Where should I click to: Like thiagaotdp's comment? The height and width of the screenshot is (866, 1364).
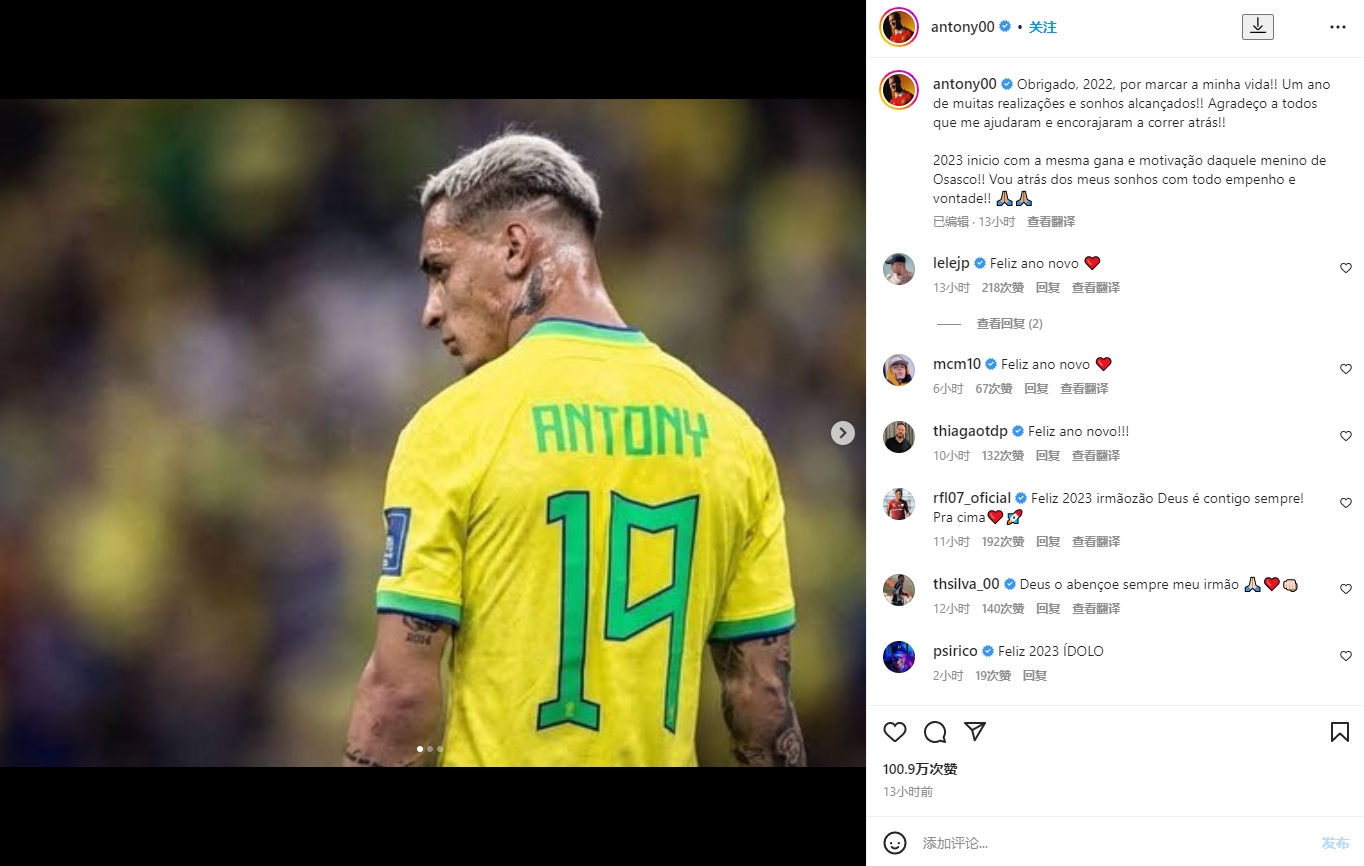1345,436
